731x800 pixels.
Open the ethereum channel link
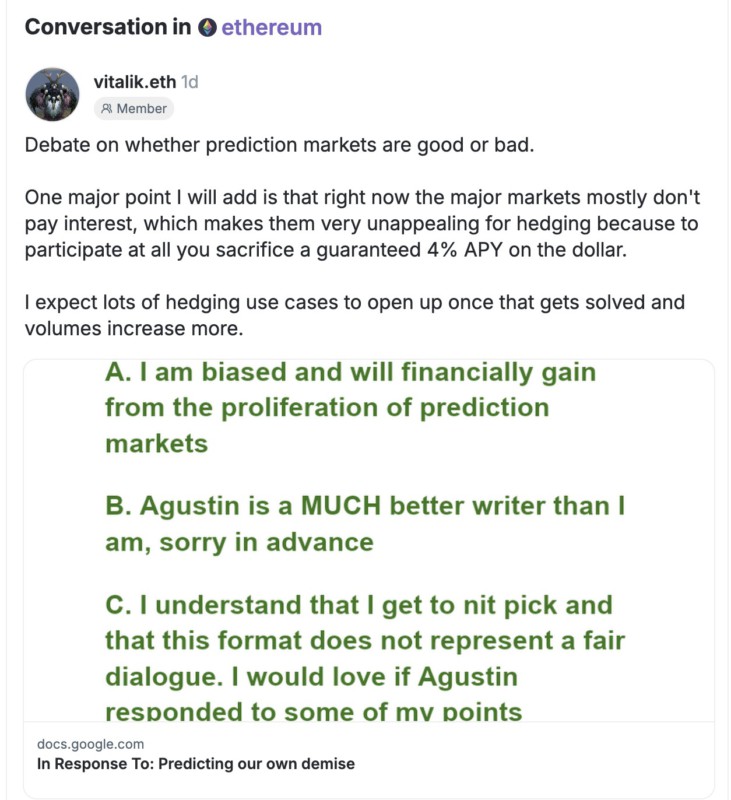point(271,27)
